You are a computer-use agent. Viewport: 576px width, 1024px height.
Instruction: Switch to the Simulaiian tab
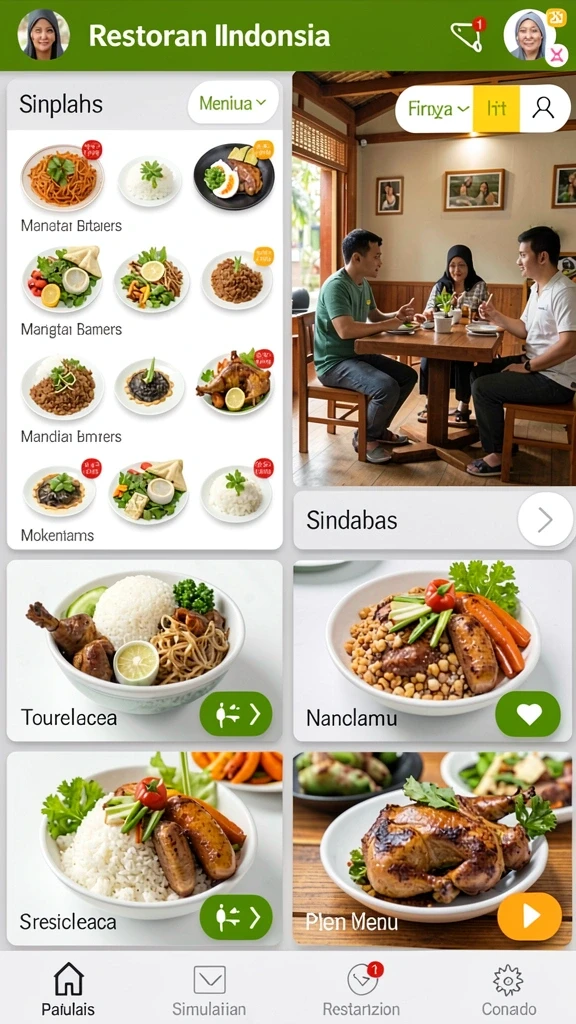[209, 988]
